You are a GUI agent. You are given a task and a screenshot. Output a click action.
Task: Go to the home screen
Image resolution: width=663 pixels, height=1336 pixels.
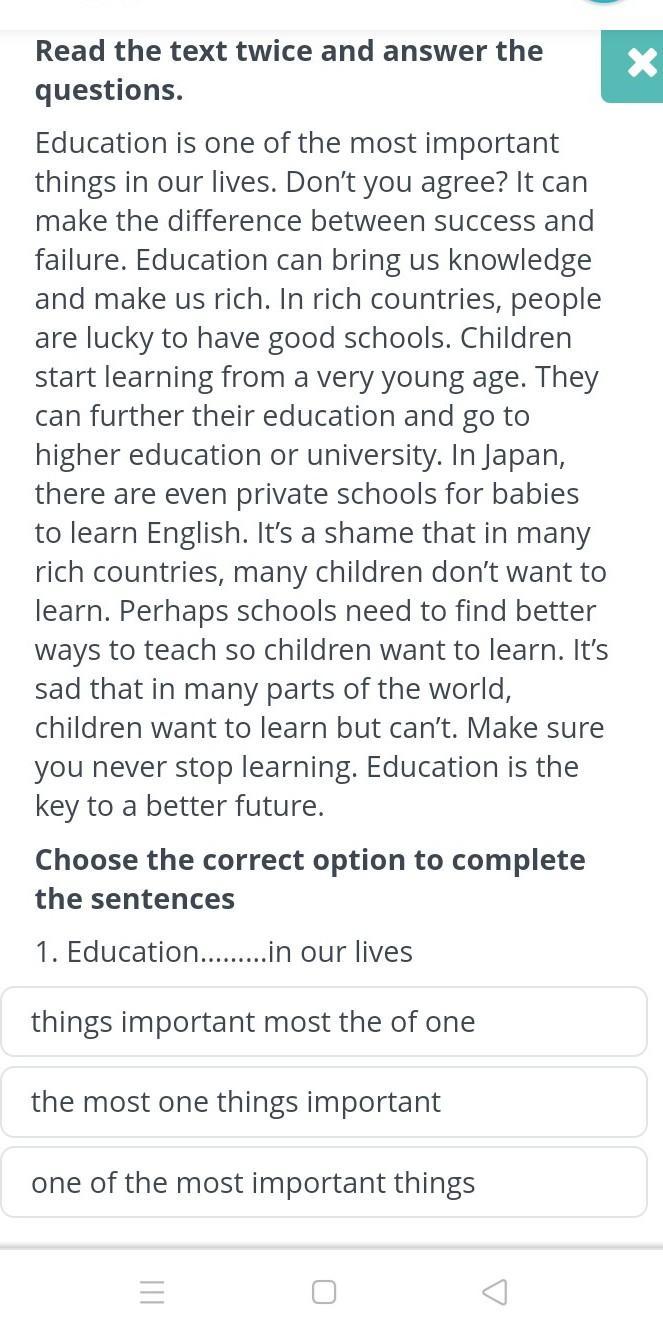(324, 1292)
